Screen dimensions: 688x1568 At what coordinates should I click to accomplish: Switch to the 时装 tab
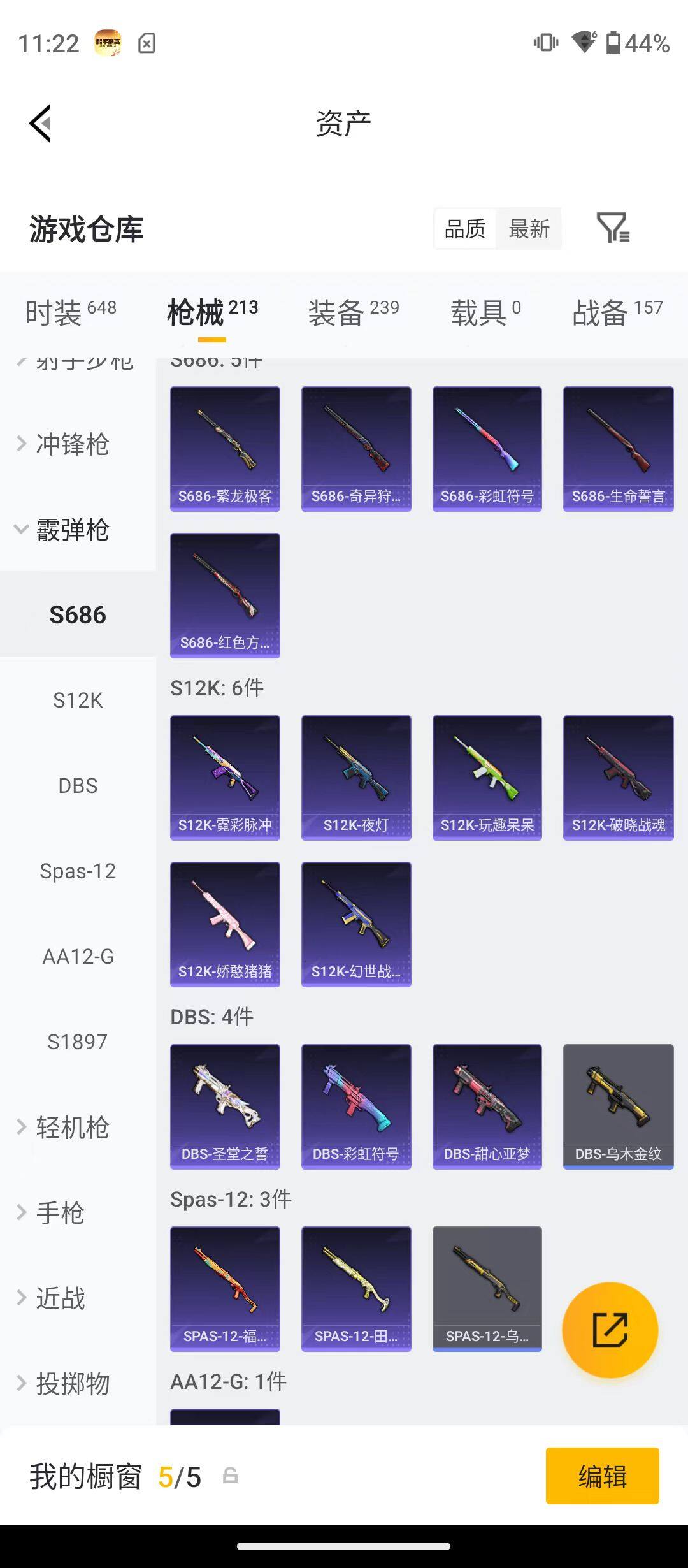pos(71,312)
